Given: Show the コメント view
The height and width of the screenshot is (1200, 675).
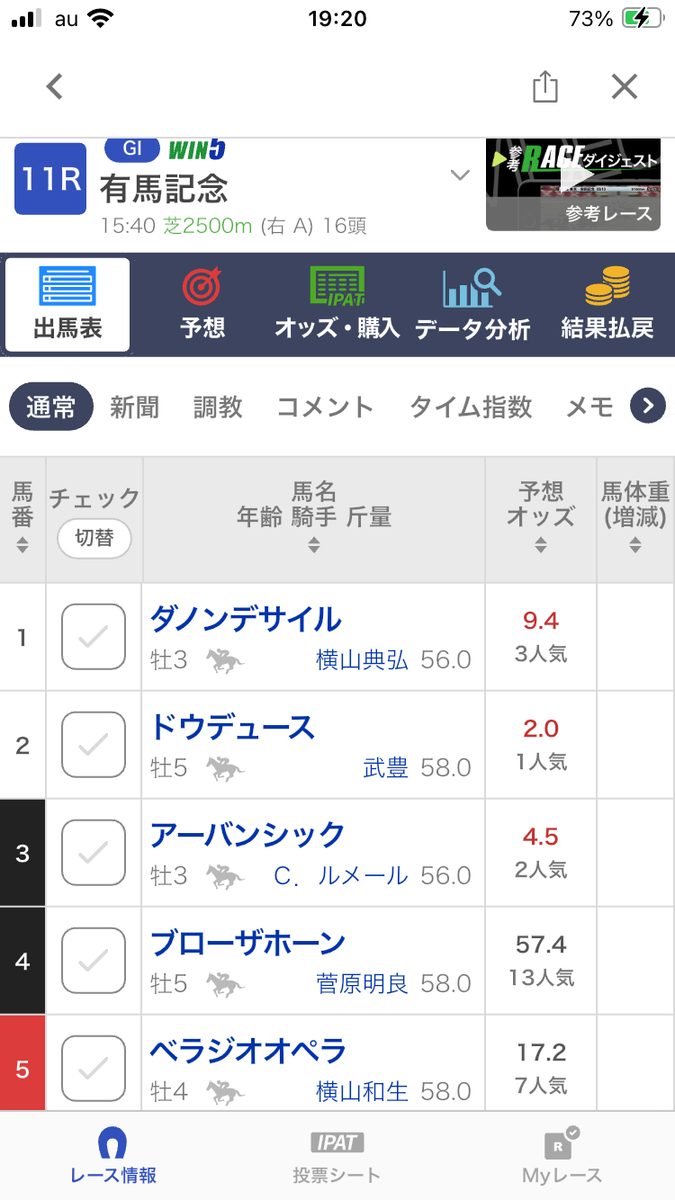Looking at the screenshot, I should tap(325, 407).
